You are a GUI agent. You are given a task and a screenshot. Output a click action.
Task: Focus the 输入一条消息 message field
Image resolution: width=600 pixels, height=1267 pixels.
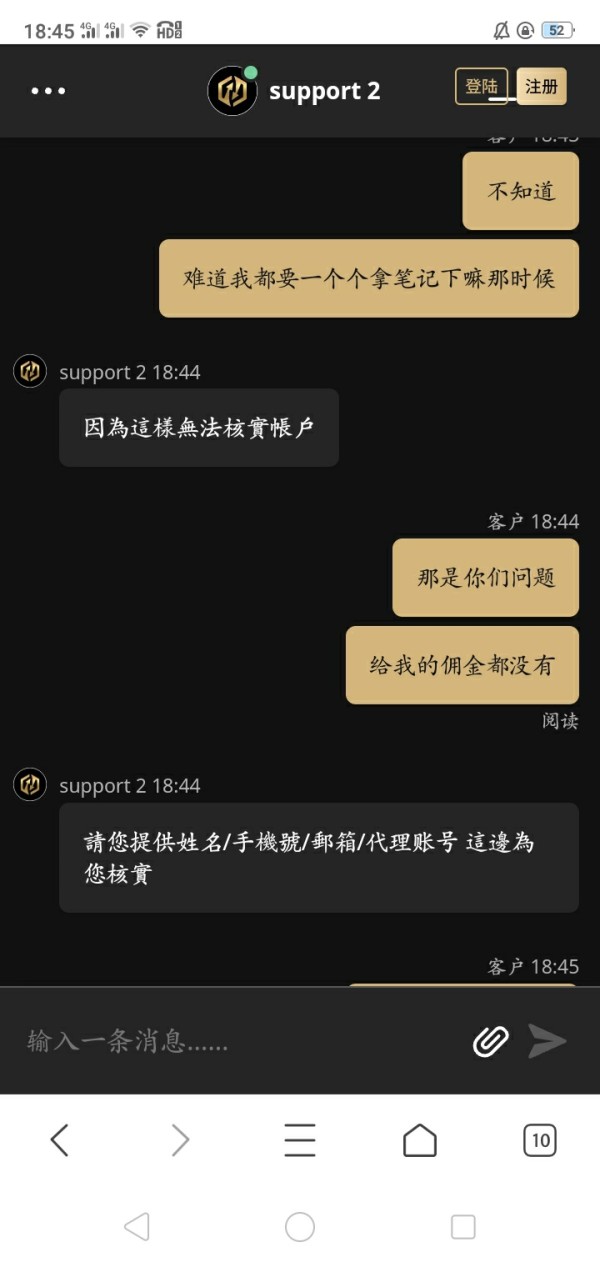(x=240, y=1041)
